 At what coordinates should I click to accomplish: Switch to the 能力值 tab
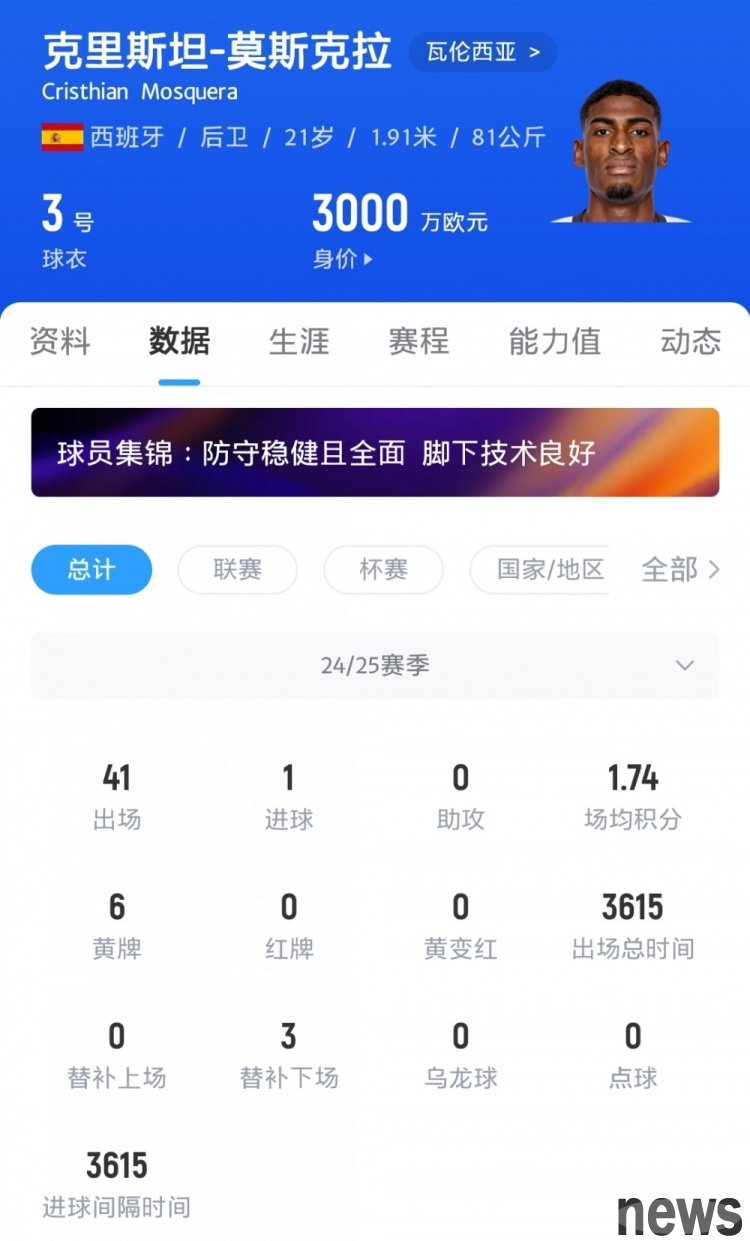pos(555,341)
